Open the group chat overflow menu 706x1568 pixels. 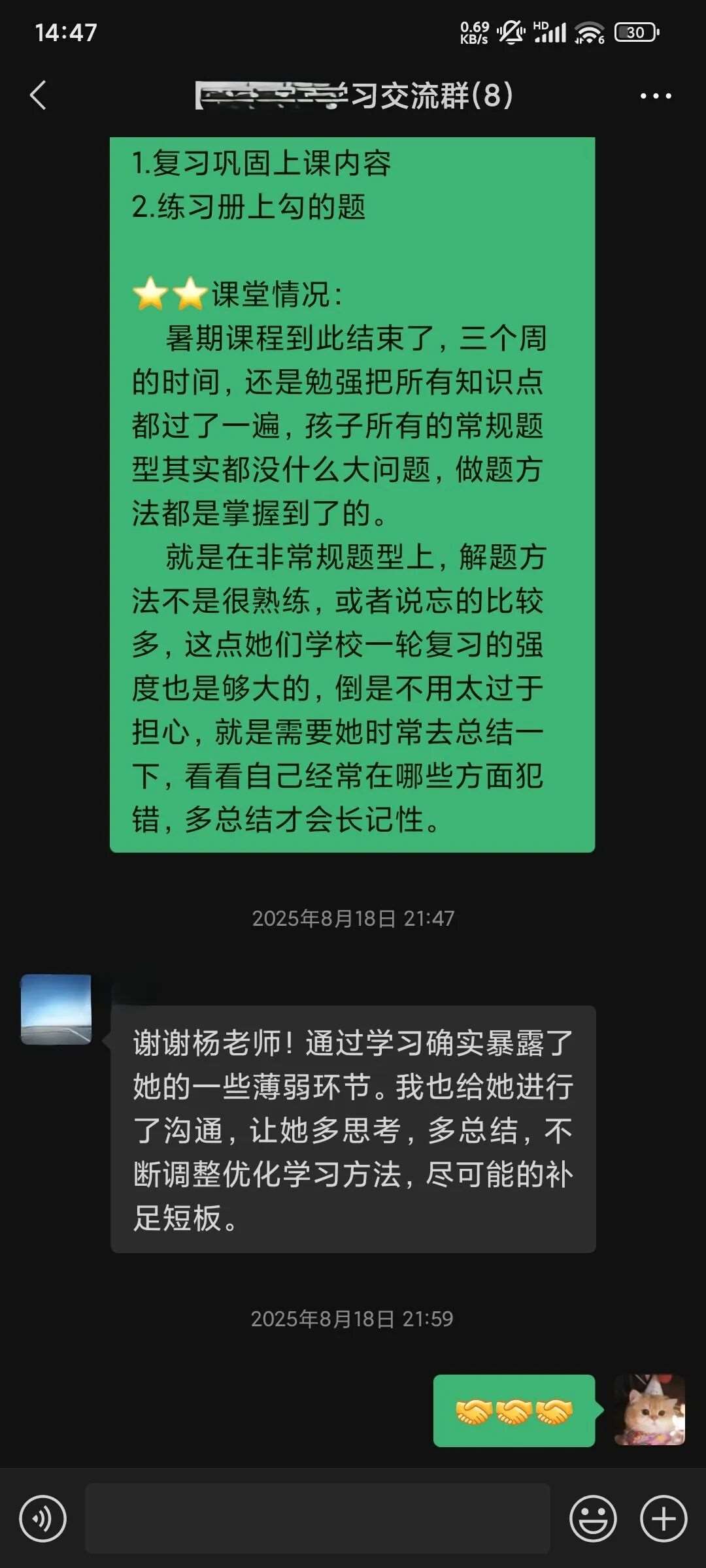pyautogui.click(x=655, y=96)
